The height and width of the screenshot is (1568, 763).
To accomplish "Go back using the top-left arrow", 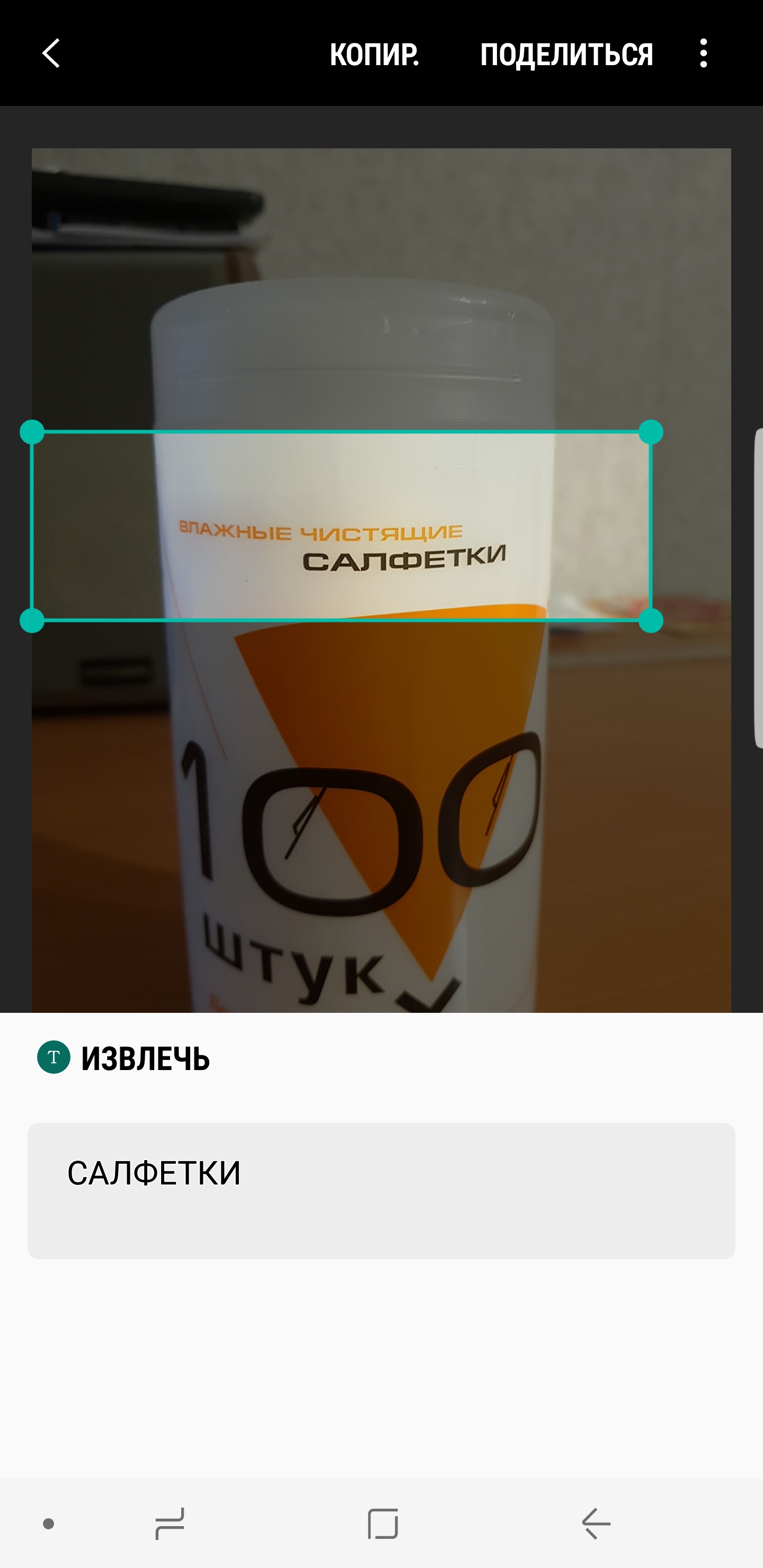I will [51, 53].
